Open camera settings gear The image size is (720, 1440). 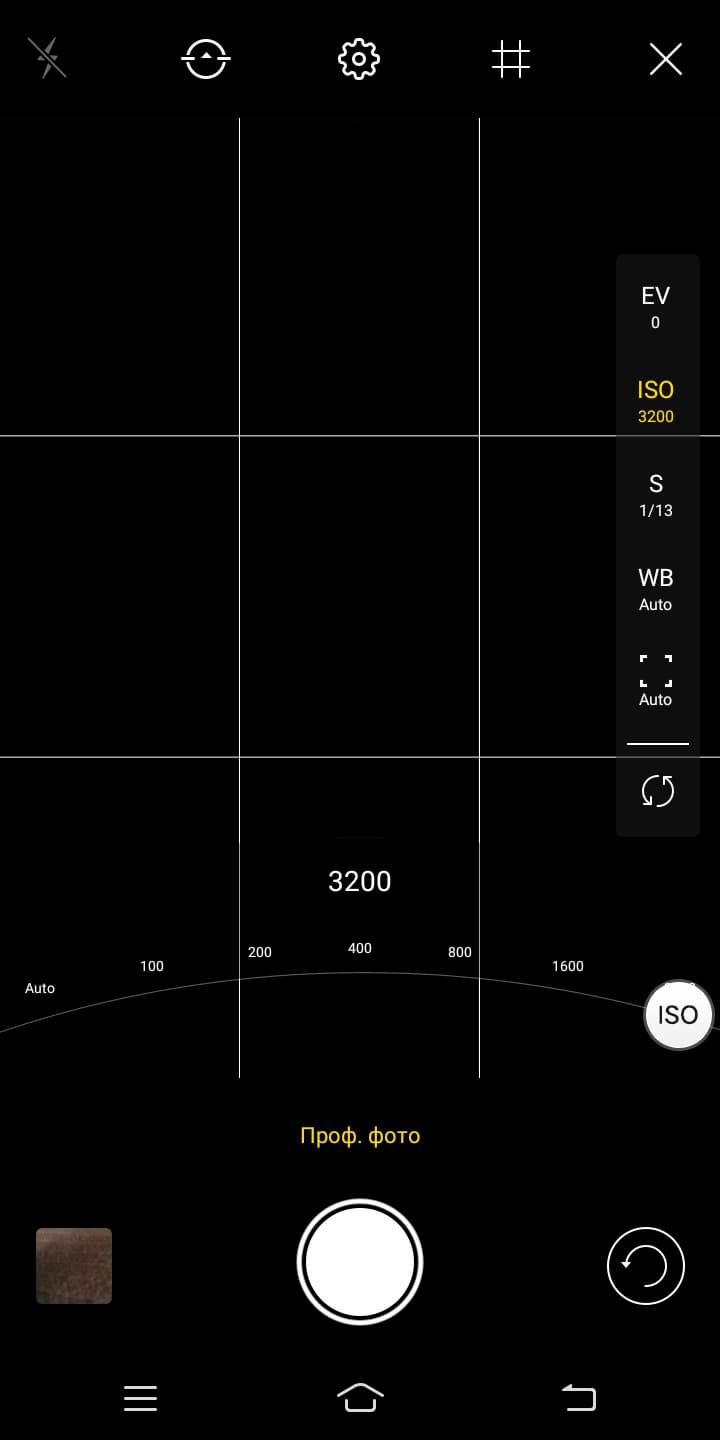click(359, 59)
